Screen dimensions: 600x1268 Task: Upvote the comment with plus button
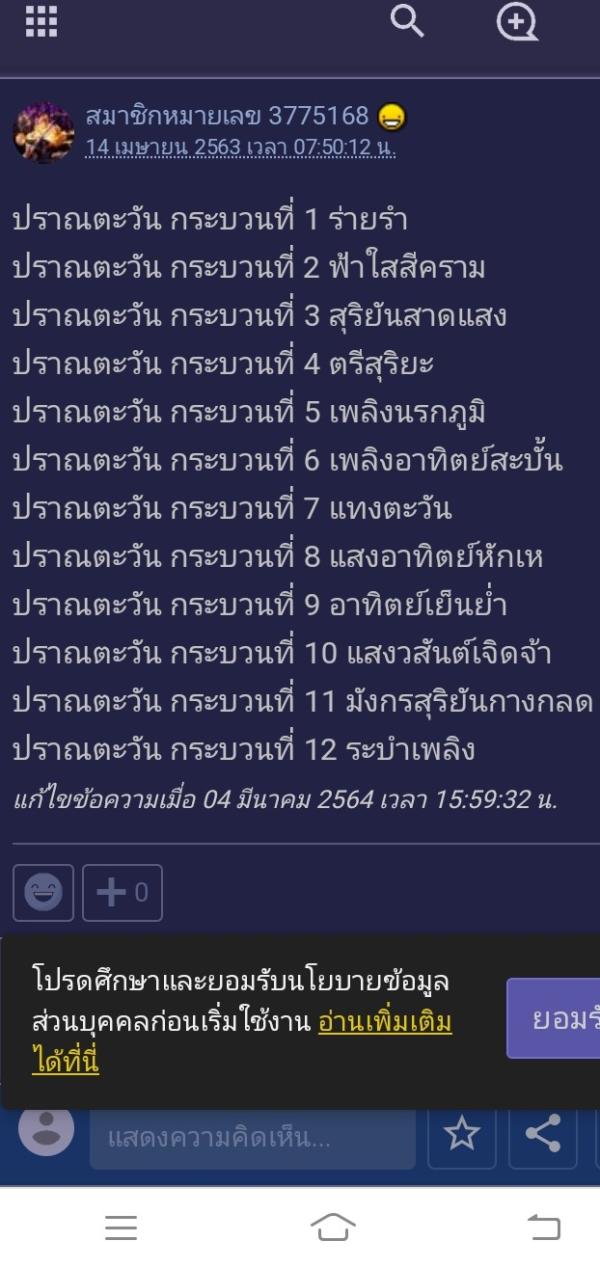[122, 892]
